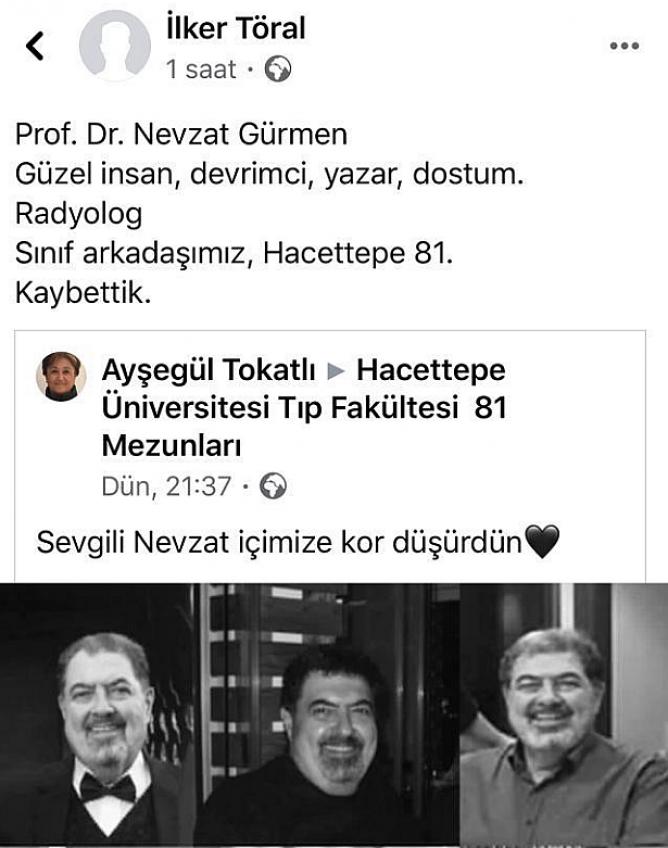668x848 pixels.
Task: Open Hacettepe Üniversitesi Tıp Fakültesi 81 Mezunları group
Action: pyautogui.click(x=303, y=407)
